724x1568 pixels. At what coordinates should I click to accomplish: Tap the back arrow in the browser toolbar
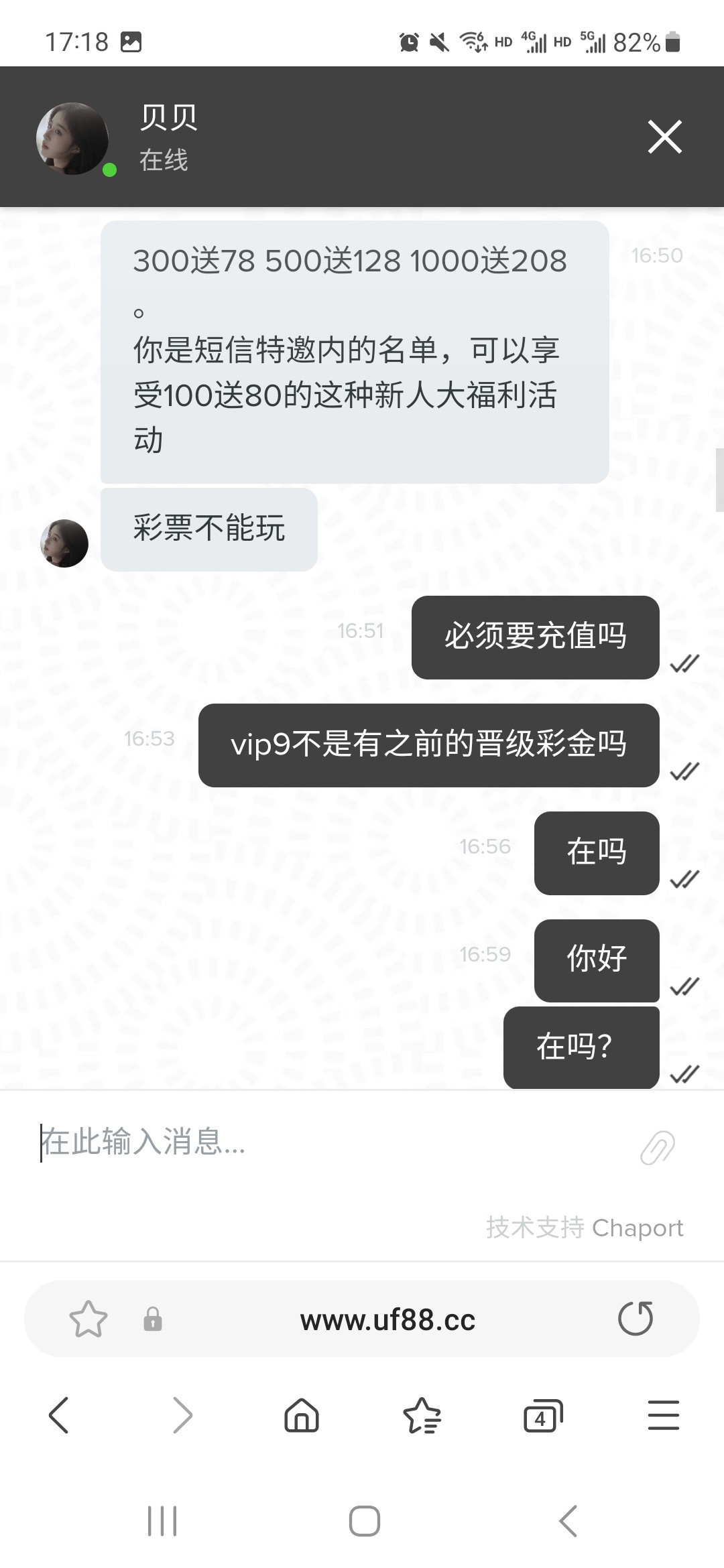point(59,1416)
